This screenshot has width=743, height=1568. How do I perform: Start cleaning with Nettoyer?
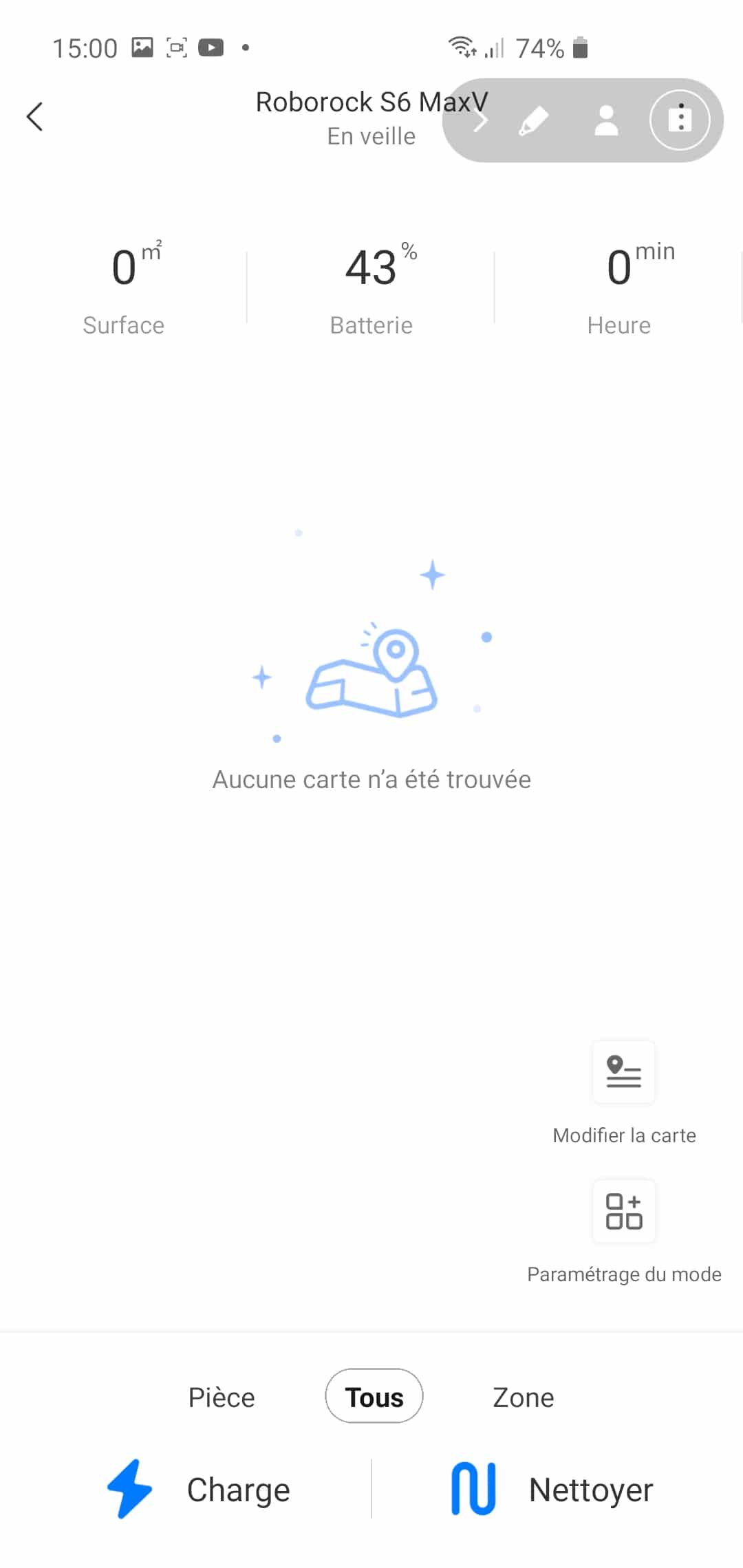552,1489
